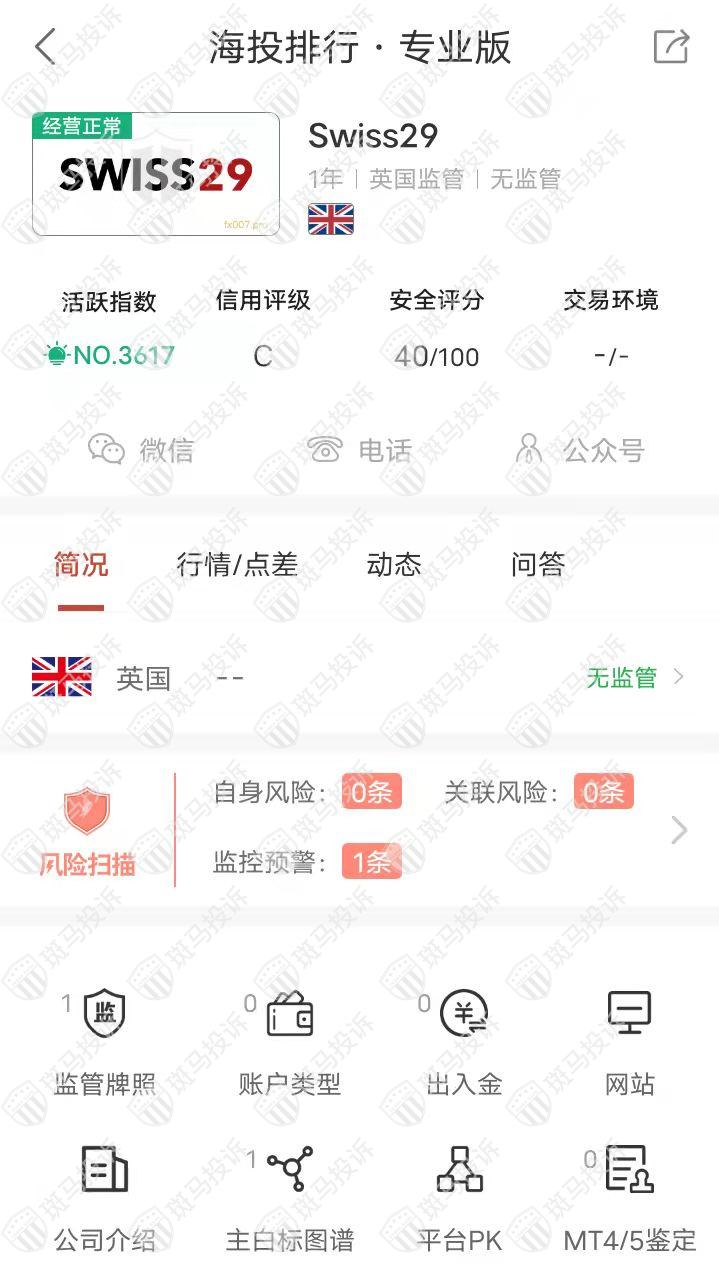Open 主白标图谱
Screen dimensions: 719x1279
[x=290, y=1198]
